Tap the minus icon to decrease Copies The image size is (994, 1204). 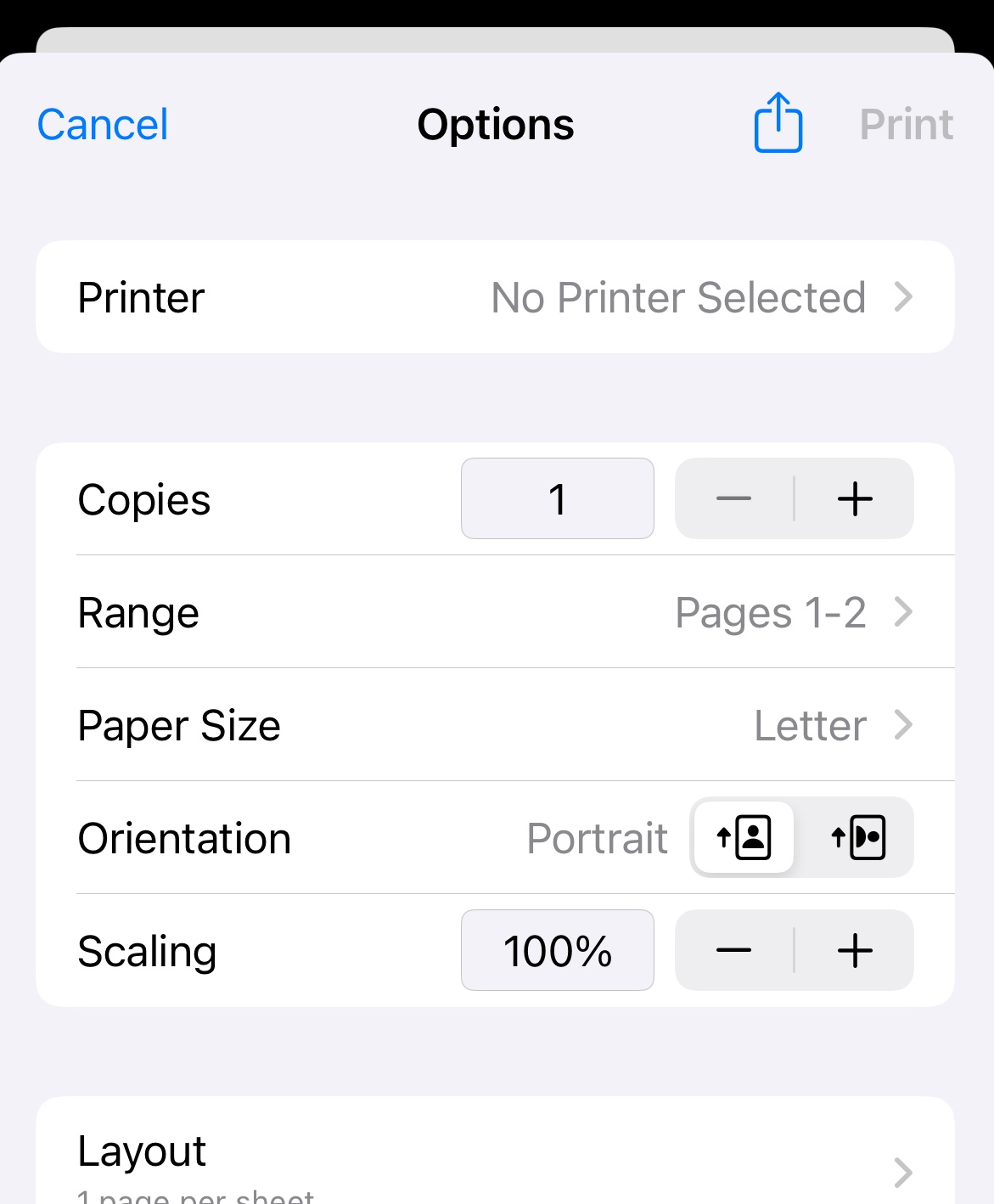pos(733,498)
